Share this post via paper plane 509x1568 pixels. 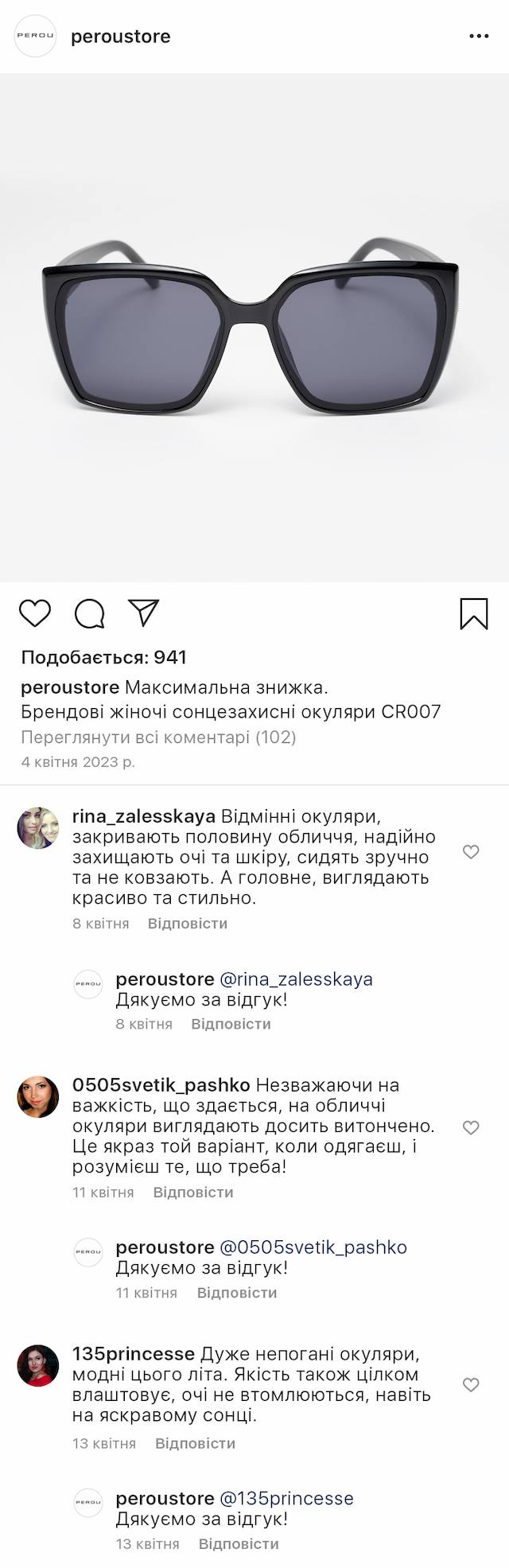pos(144,613)
